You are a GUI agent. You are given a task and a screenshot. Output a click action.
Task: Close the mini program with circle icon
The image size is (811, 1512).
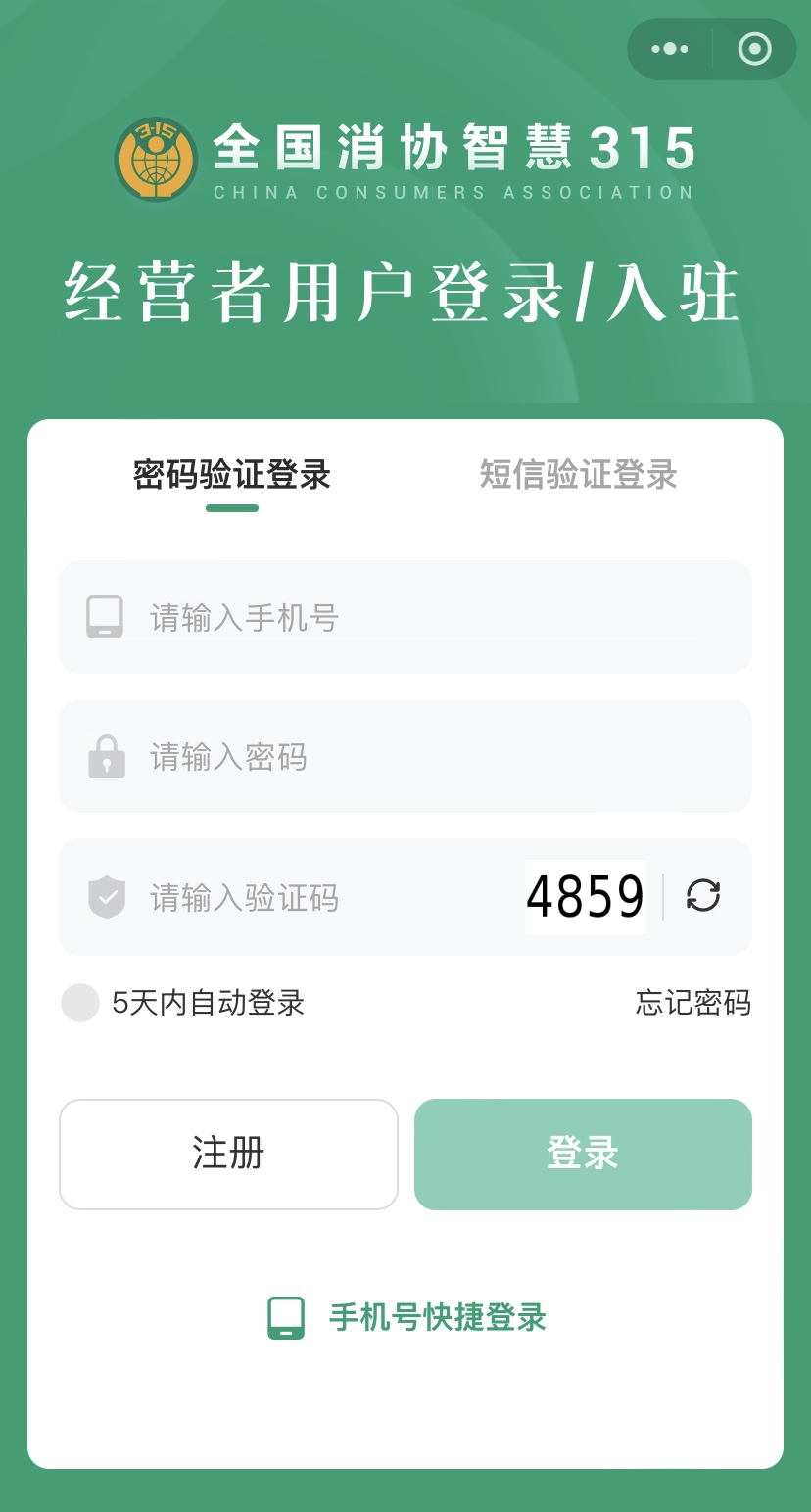click(754, 49)
